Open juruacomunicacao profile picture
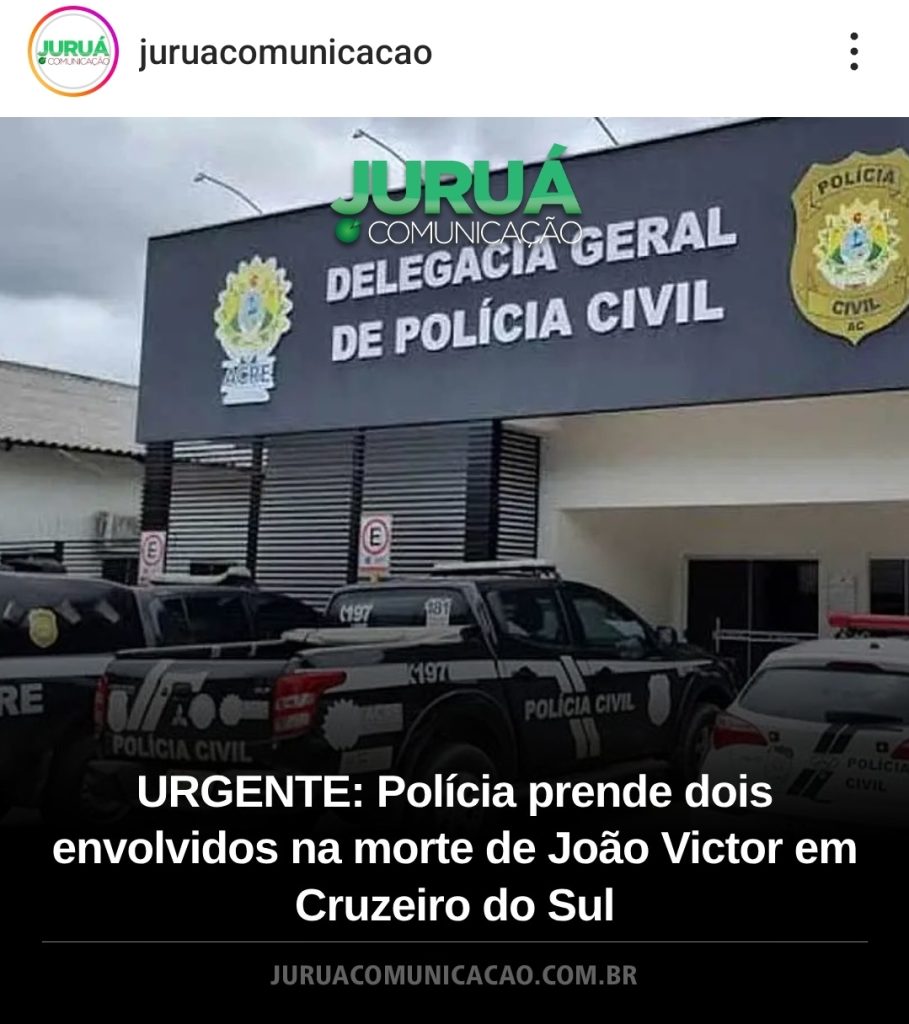The width and height of the screenshot is (909, 1024). click(x=73, y=51)
